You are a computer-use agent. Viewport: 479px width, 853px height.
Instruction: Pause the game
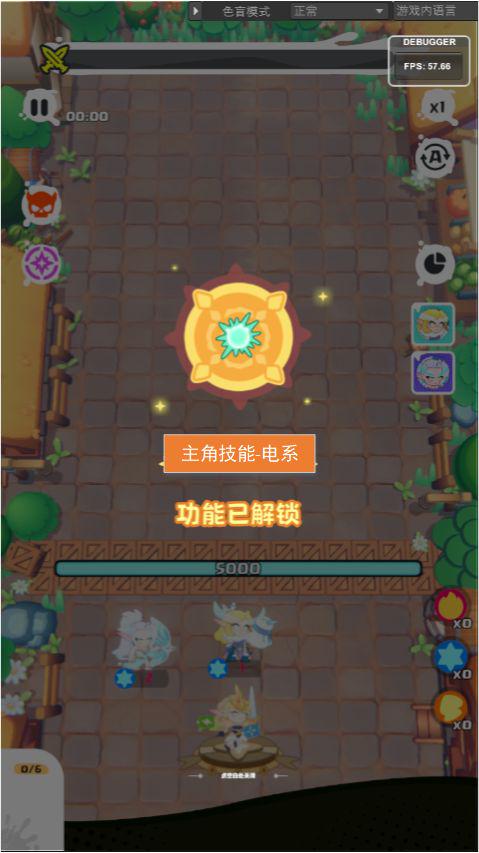(39, 108)
